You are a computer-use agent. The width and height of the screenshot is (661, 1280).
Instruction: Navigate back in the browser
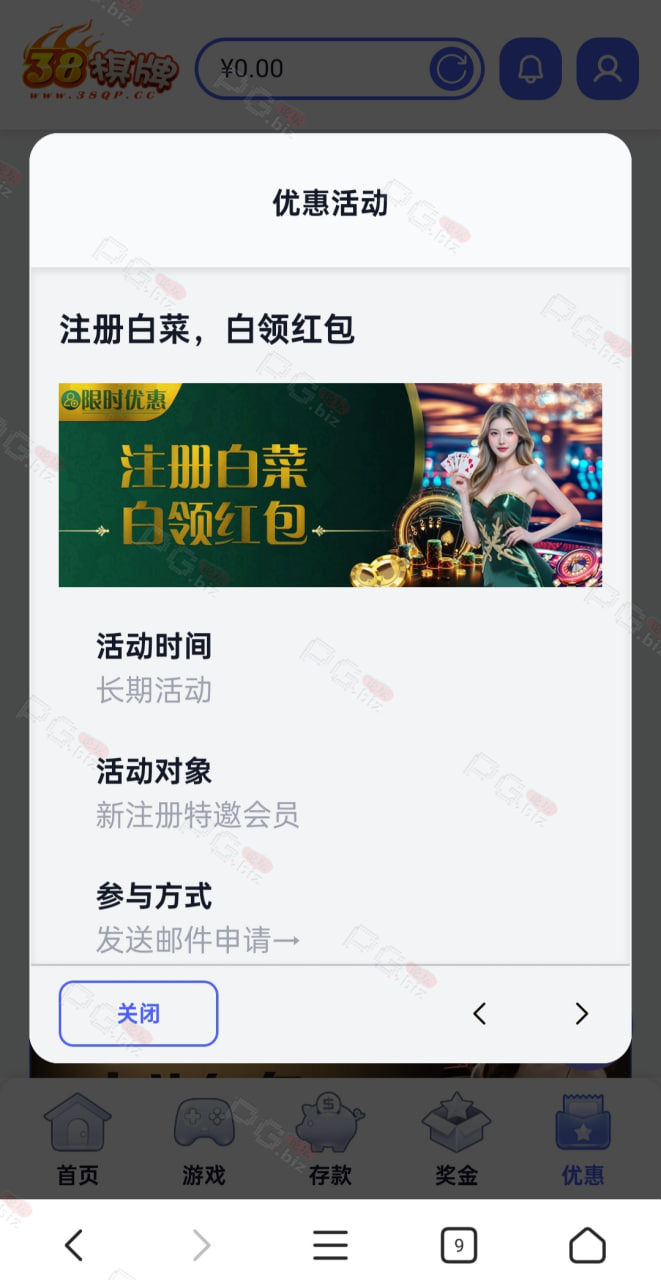[73, 1245]
